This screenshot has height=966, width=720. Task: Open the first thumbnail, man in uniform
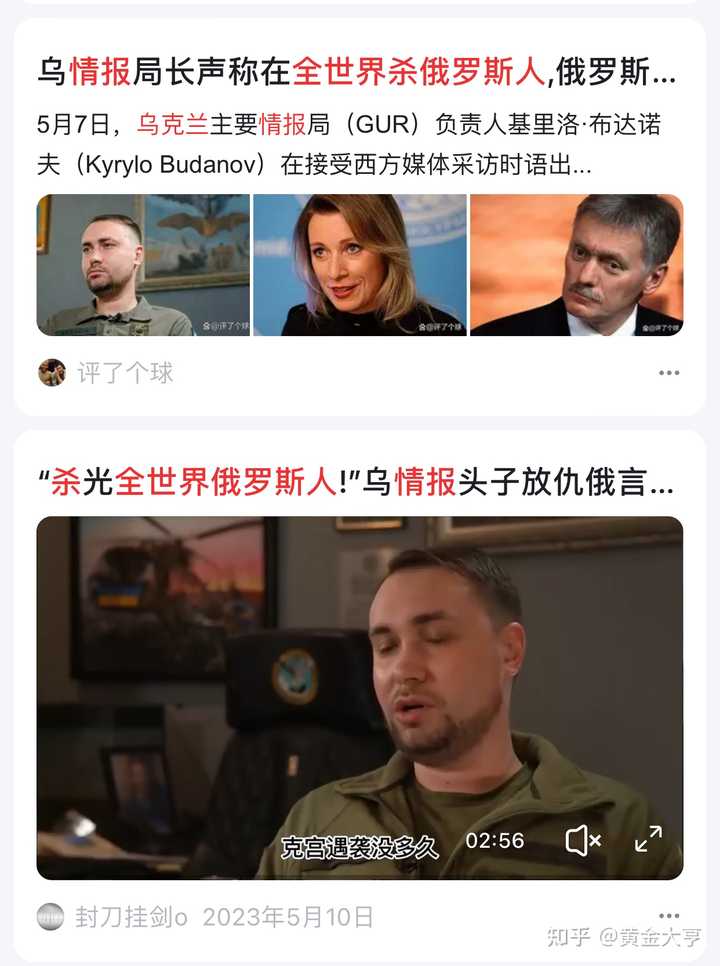[x=143, y=265]
